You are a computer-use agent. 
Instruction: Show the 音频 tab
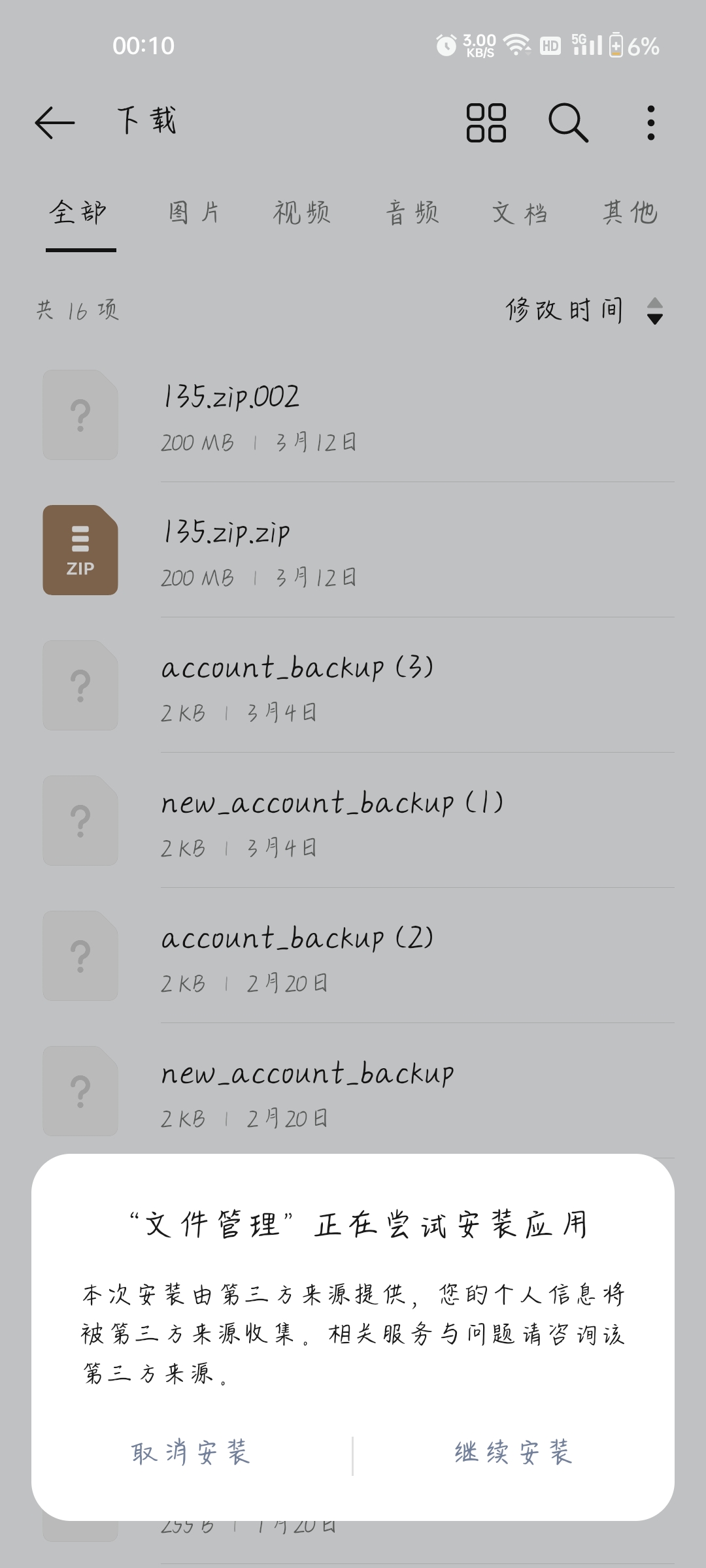click(x=412, y=213)
